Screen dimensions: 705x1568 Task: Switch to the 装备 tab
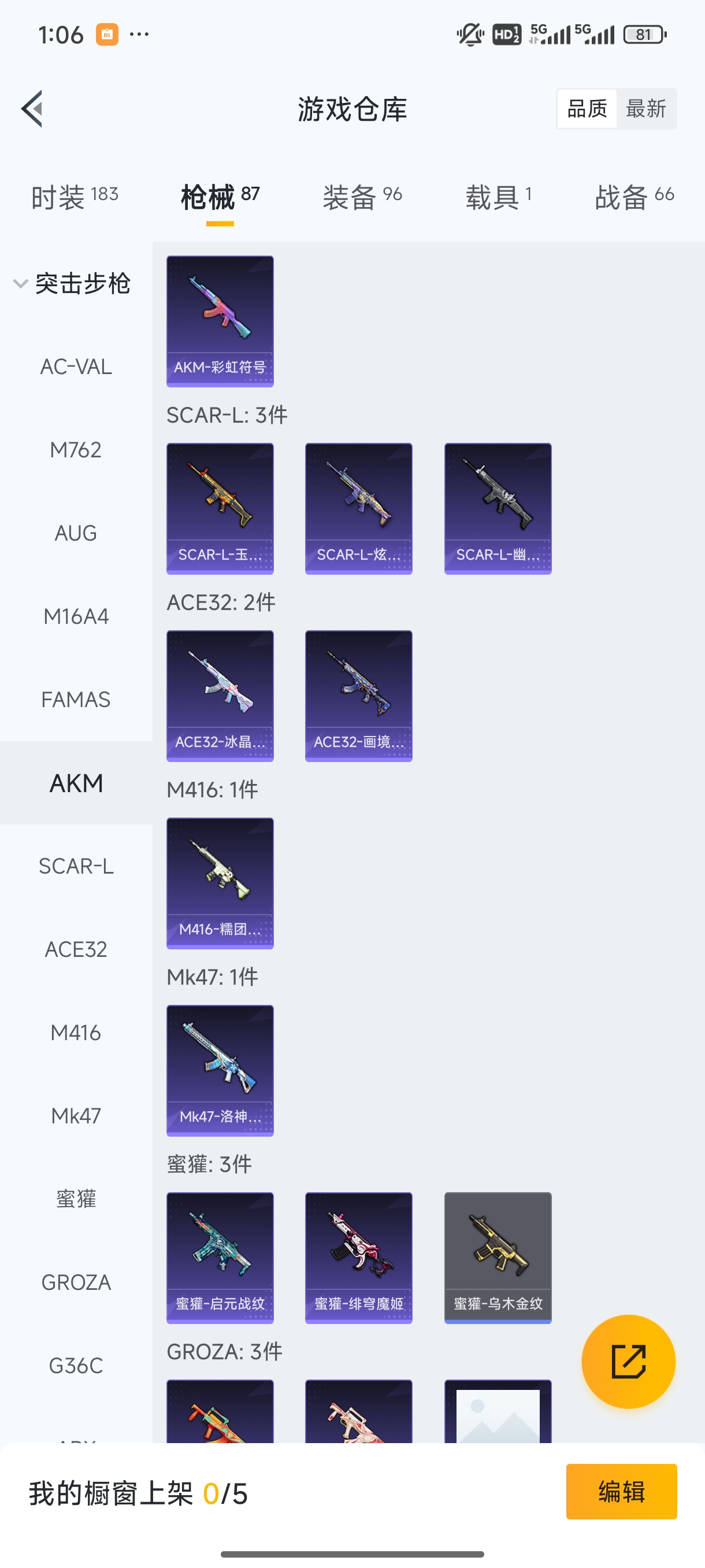(362, 197)
